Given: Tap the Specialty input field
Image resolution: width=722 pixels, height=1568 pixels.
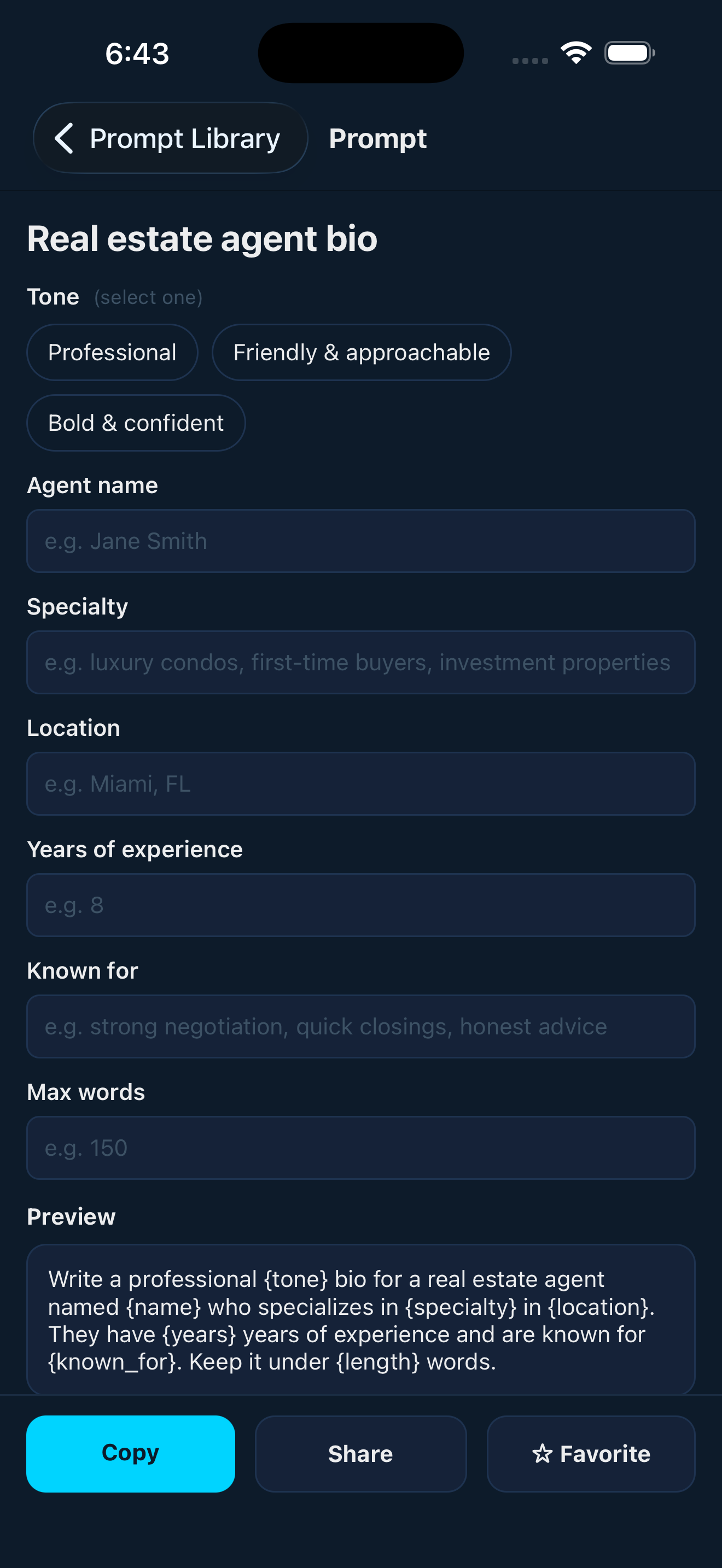Looking at the screenshot, I should point(360,662).
